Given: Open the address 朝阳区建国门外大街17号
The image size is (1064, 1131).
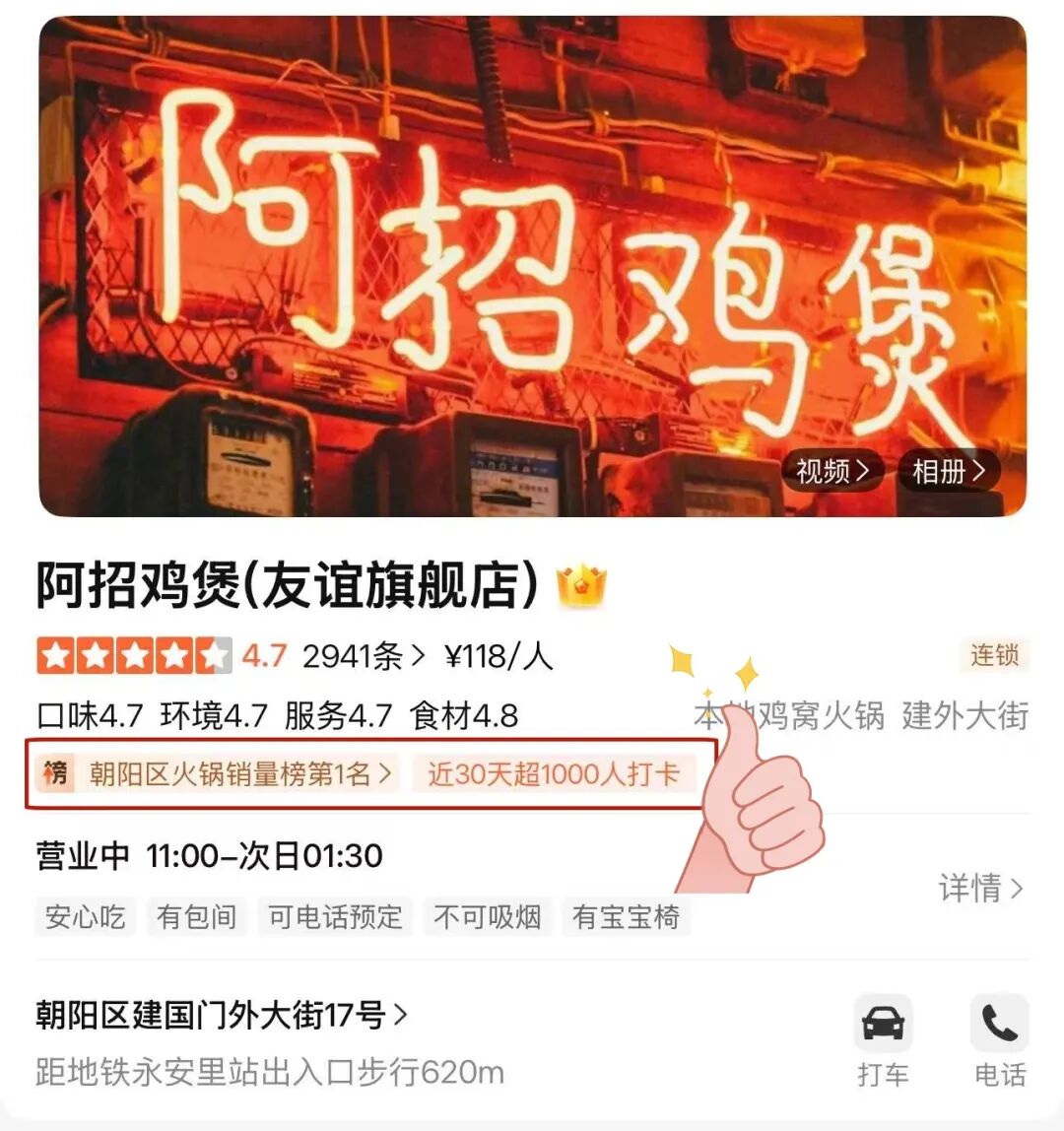Looking at the screenshot, I should coord(222,1014).
